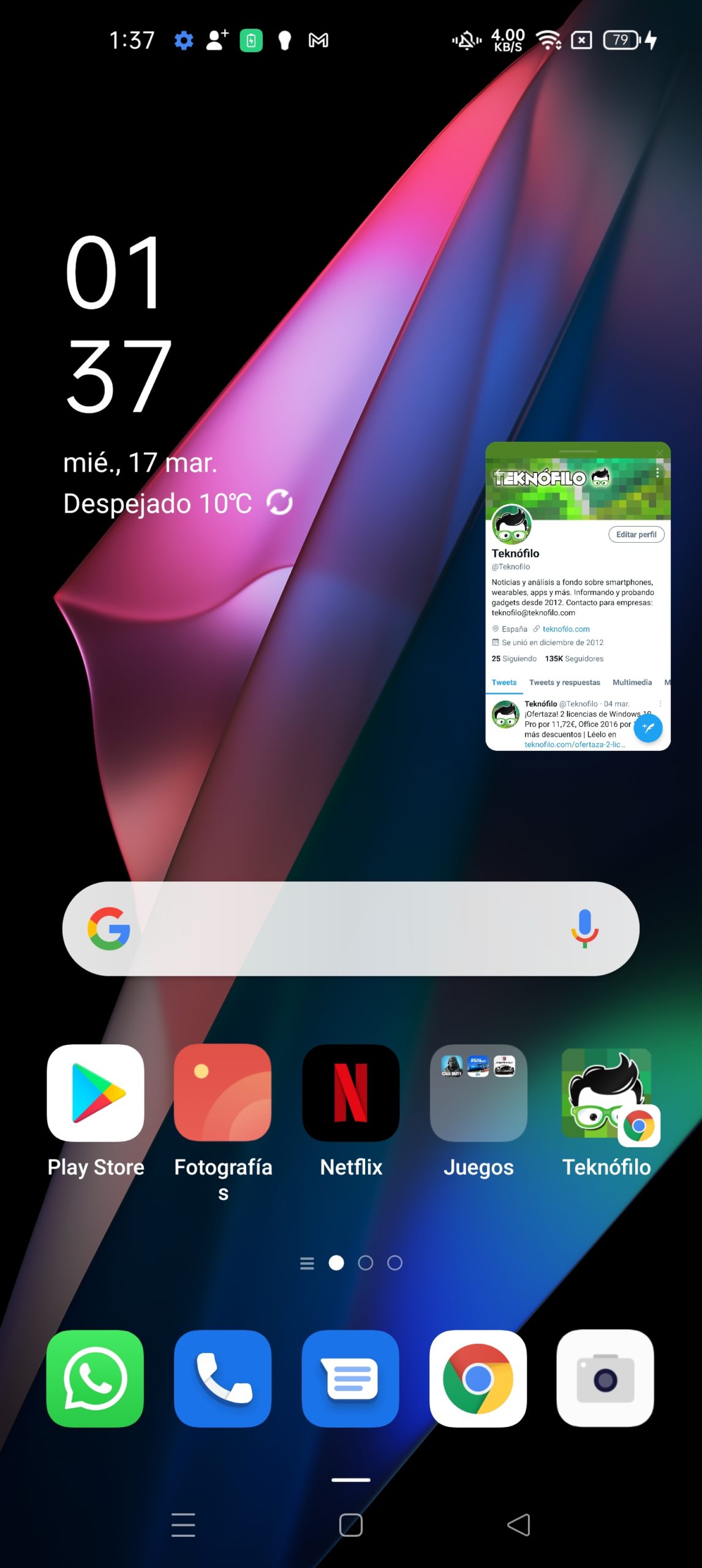The image size is (702, 1568).
Task: Launch the Fotografías app
Action: 223,1093
